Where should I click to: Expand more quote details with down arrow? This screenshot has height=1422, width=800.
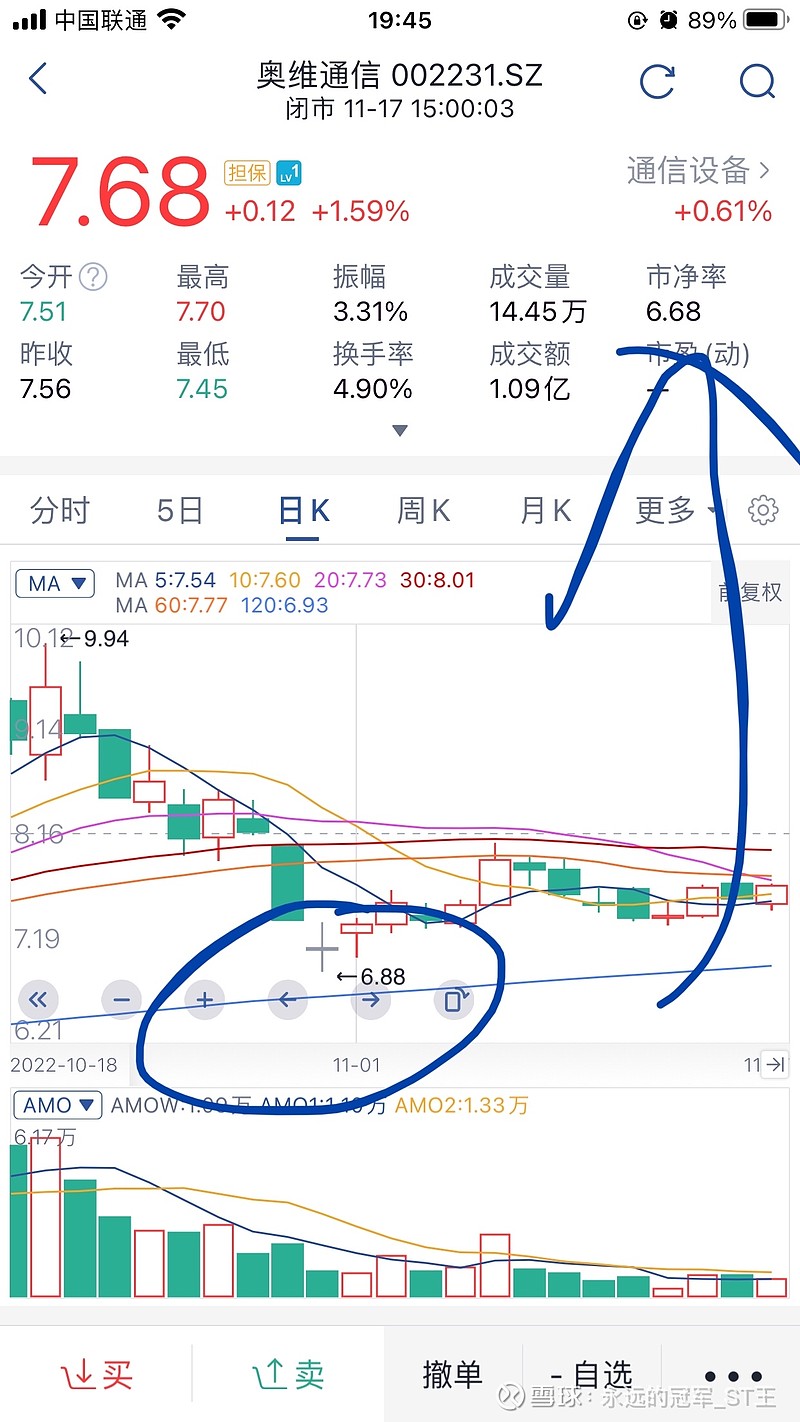click(400, 431)
